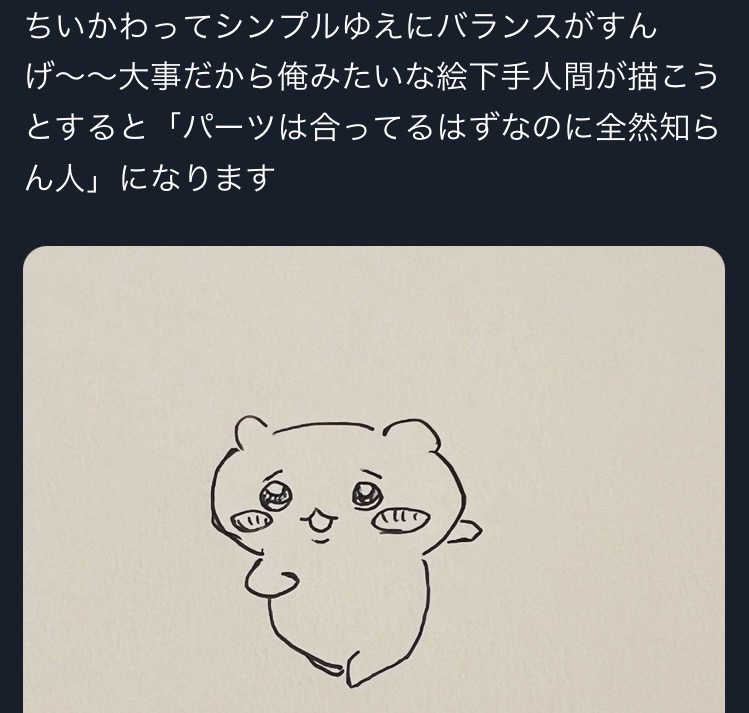
Task: Open the attached Chiikawa drawing image
Action: [374, 480]
